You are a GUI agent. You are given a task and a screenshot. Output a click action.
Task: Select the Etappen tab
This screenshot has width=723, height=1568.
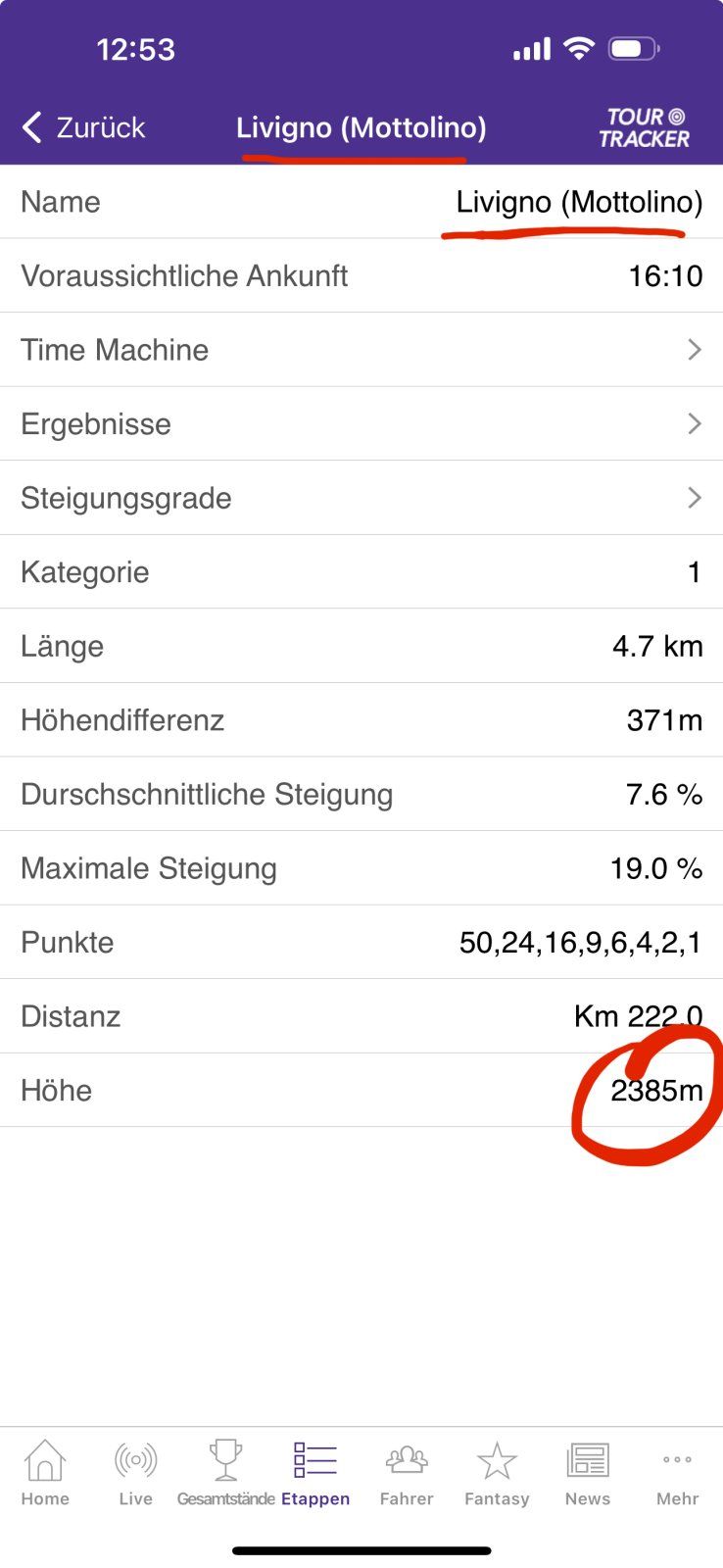315,1473
